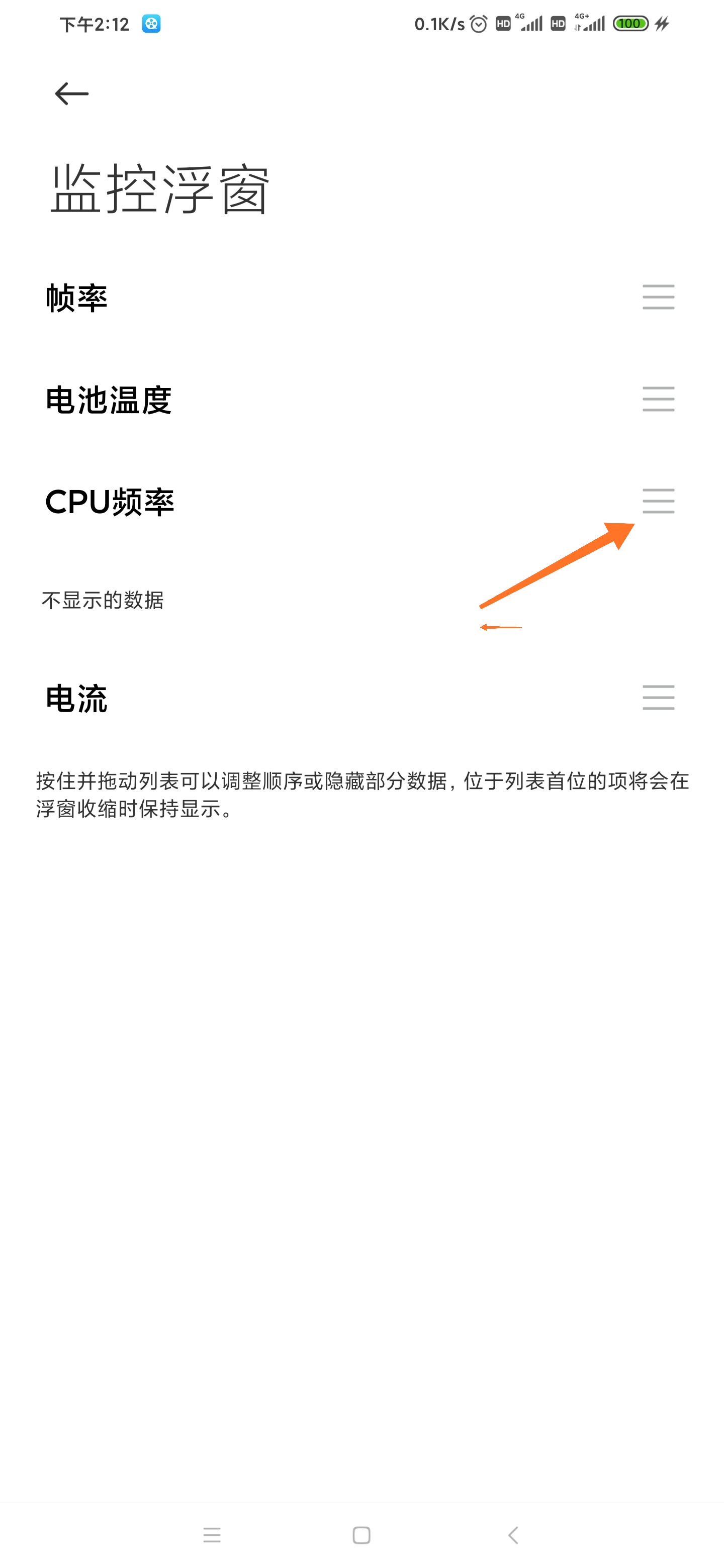
Task: Tap the drag handle next to CPU频率
Action: 658,501
